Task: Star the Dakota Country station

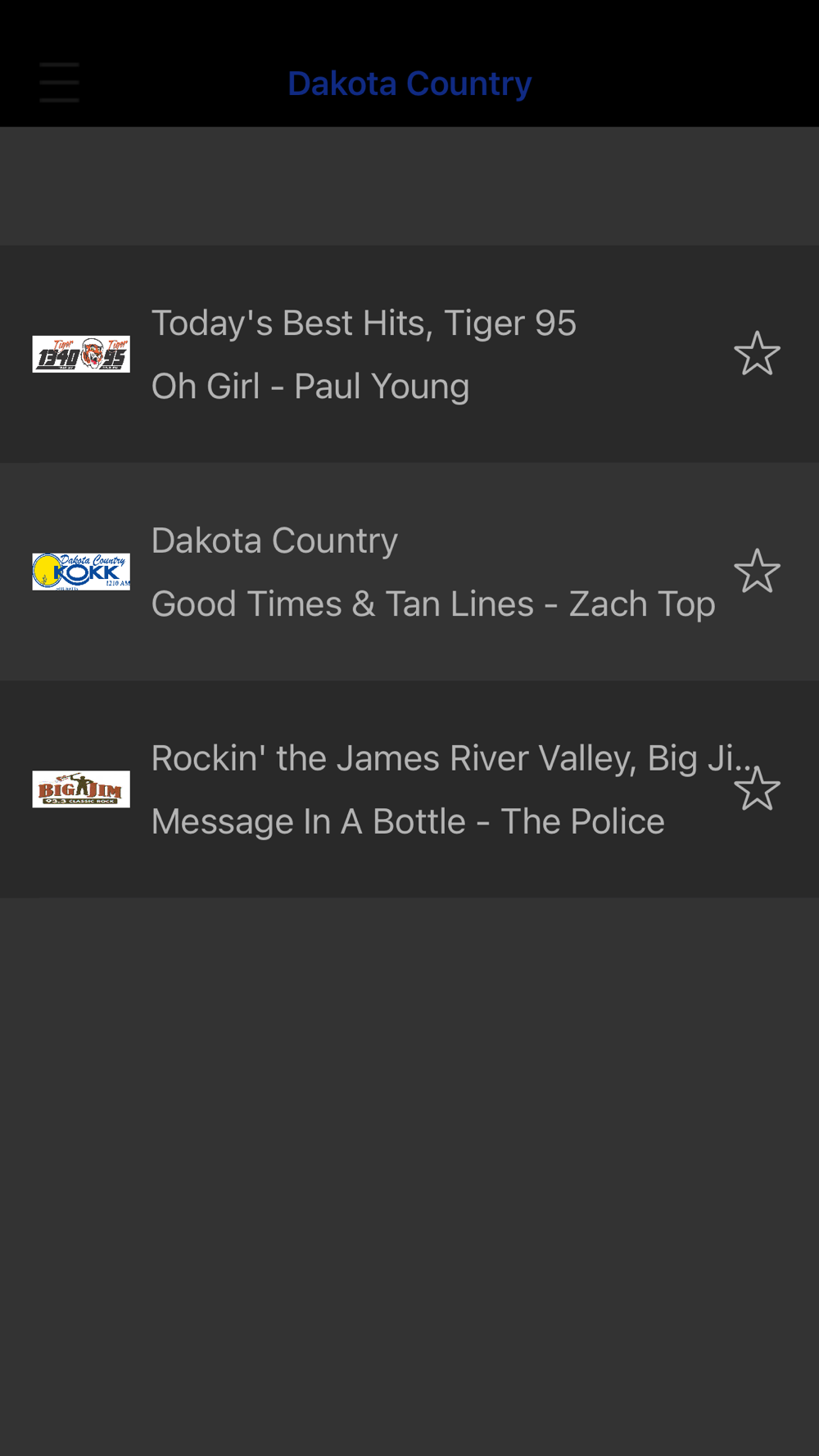Action: (x=757, y=572)
